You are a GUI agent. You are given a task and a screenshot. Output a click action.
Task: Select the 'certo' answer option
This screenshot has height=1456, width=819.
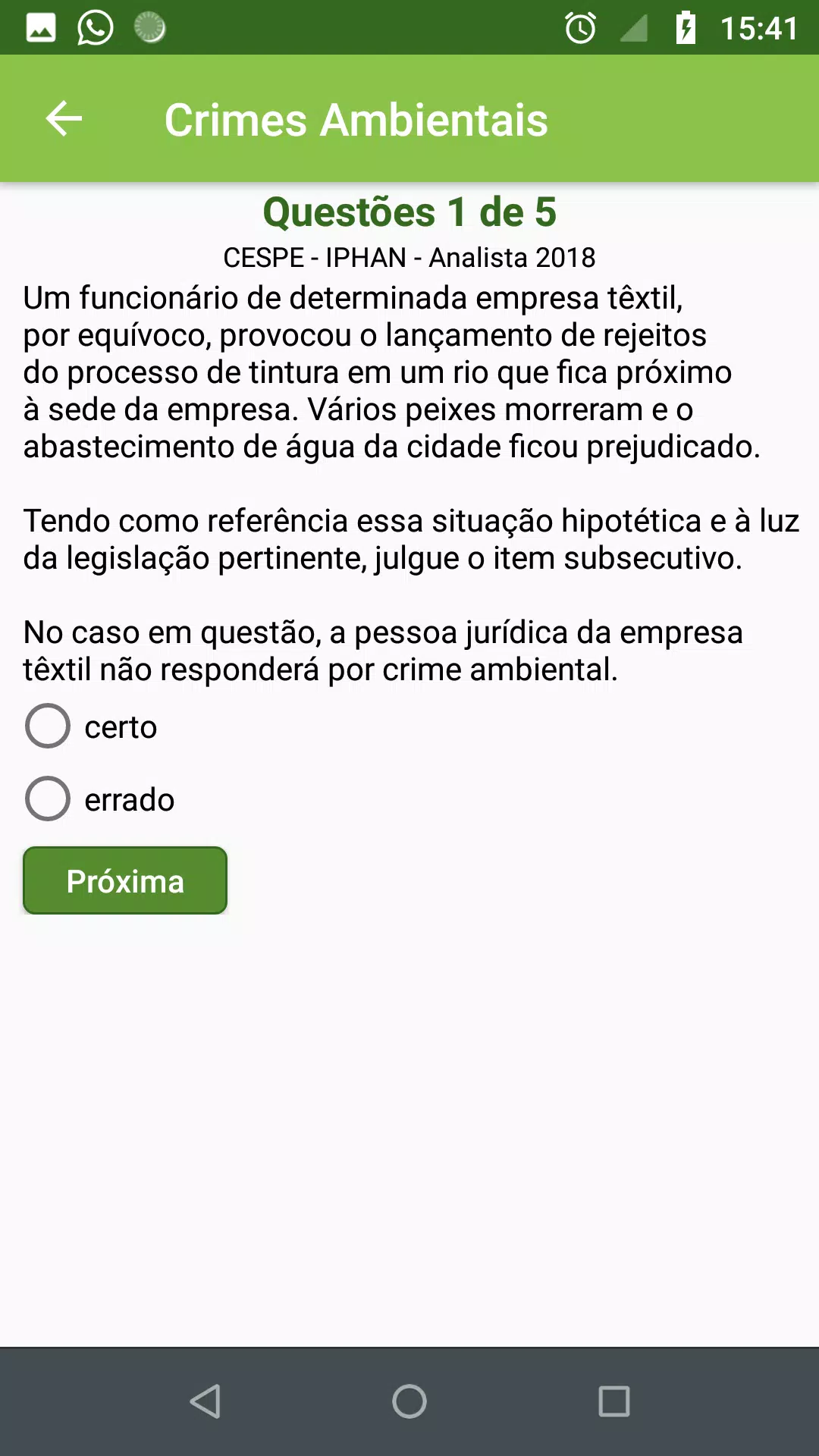[48, 726]
